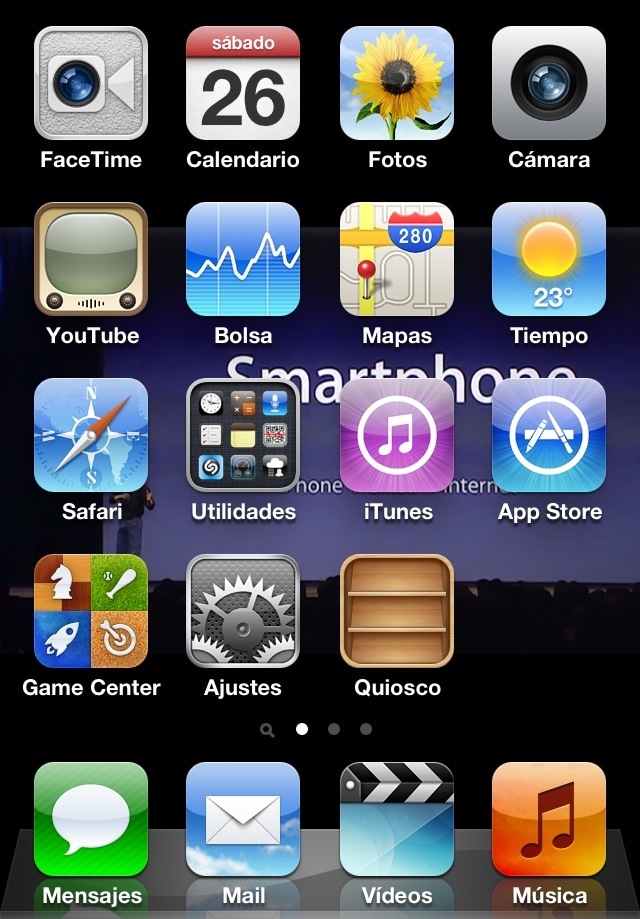The image size is (640, 919).
Task: Open Ajustes settings
Action: [x=243, y=611]
